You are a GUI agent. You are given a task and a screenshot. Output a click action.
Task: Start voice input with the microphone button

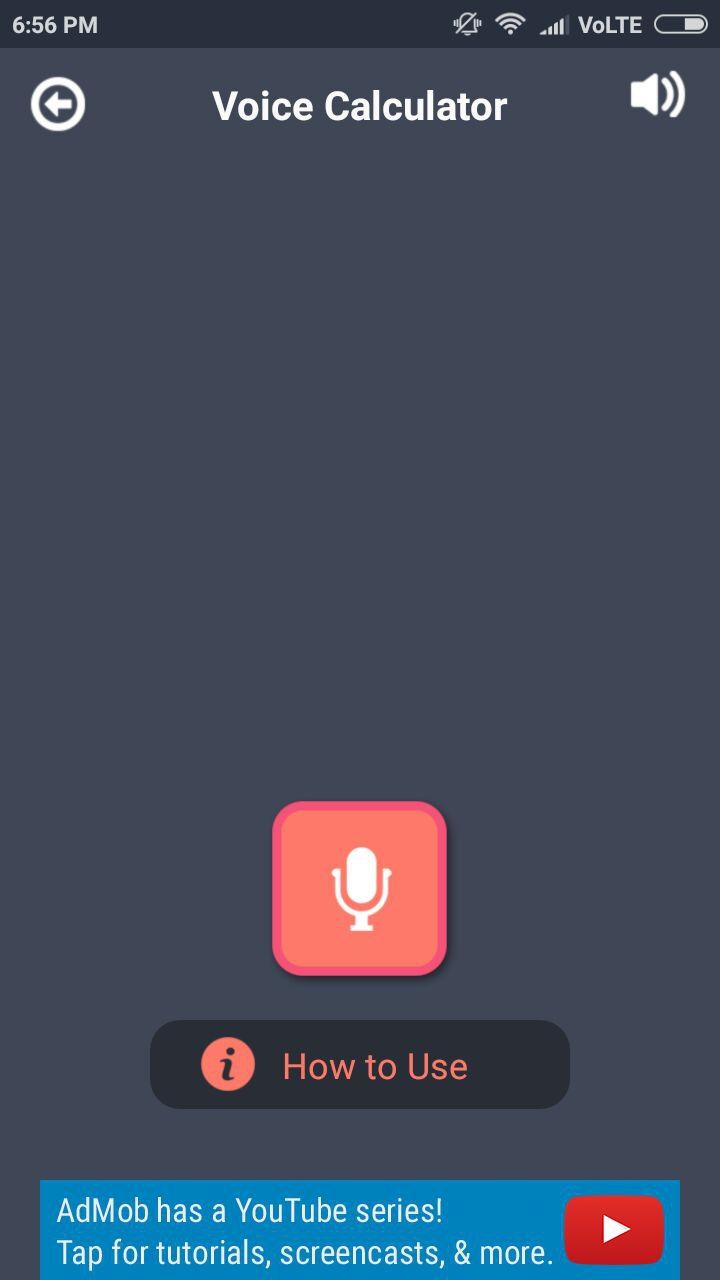[x=360, y=888]
